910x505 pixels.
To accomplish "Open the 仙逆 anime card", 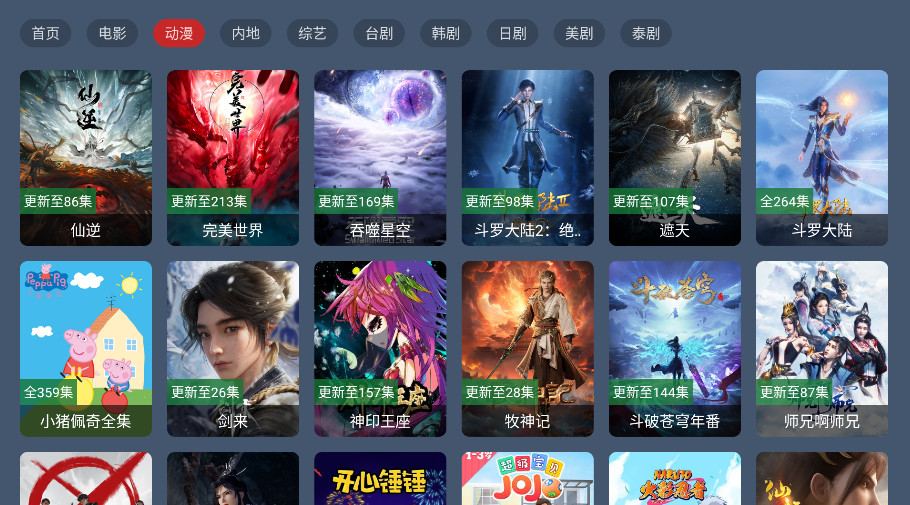I will click(x=86, y=157).
